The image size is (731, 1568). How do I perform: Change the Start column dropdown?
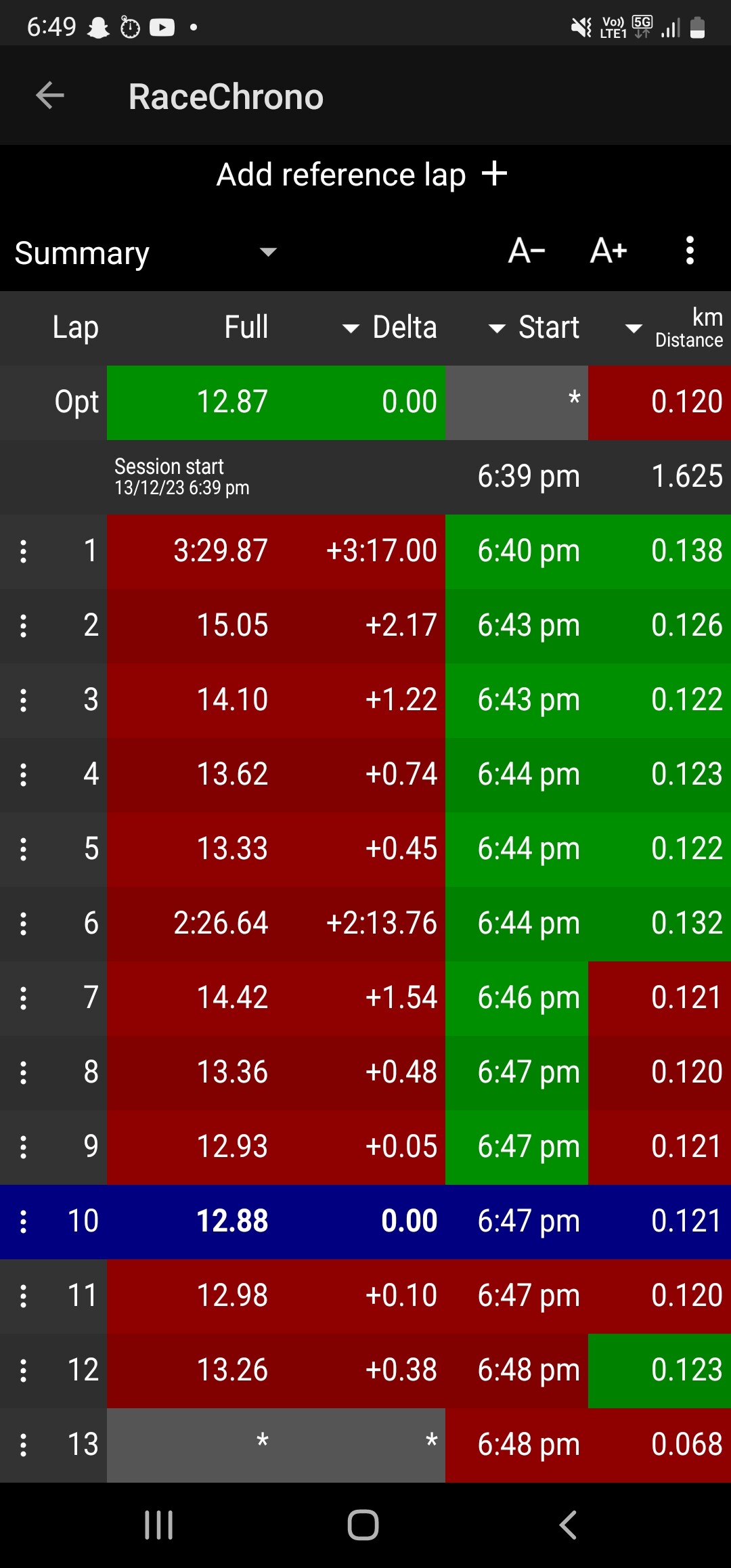point(535,328)
